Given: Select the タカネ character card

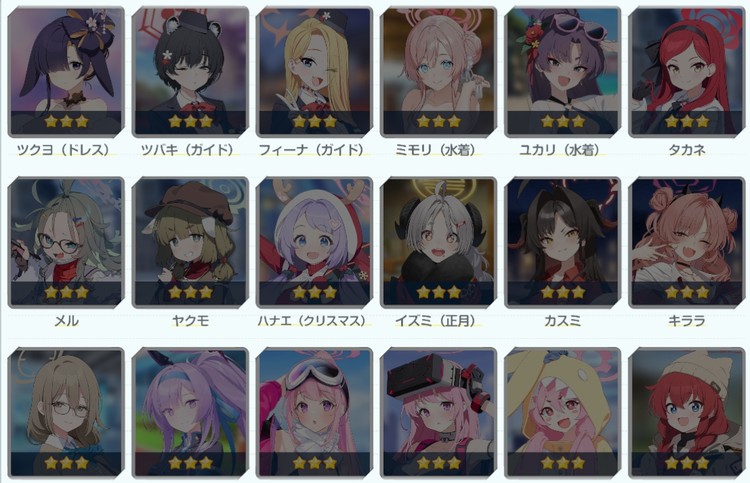Looking at the screenshot, I should (686, 72).
